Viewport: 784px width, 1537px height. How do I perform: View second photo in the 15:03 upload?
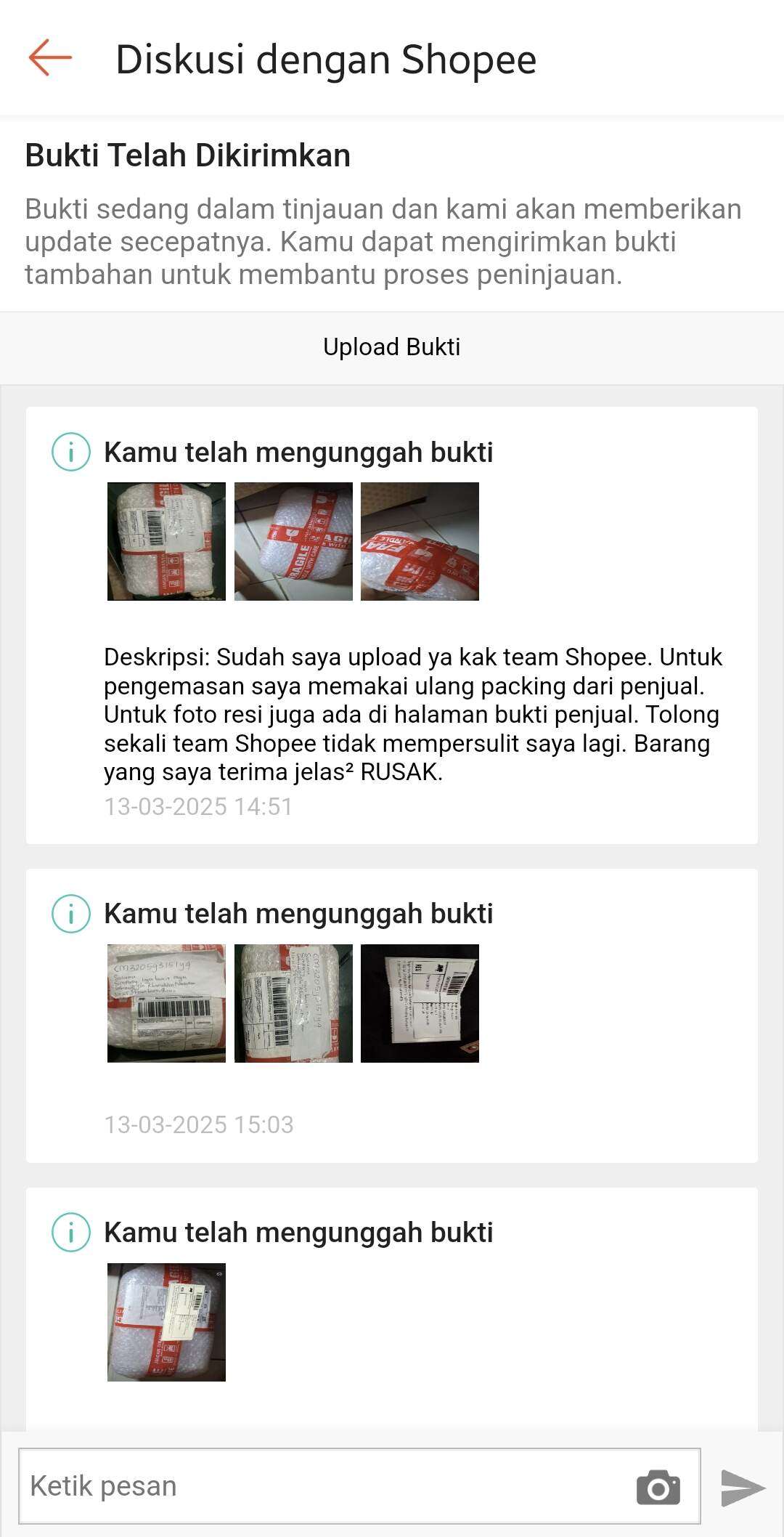click(x=293, y=1003)
